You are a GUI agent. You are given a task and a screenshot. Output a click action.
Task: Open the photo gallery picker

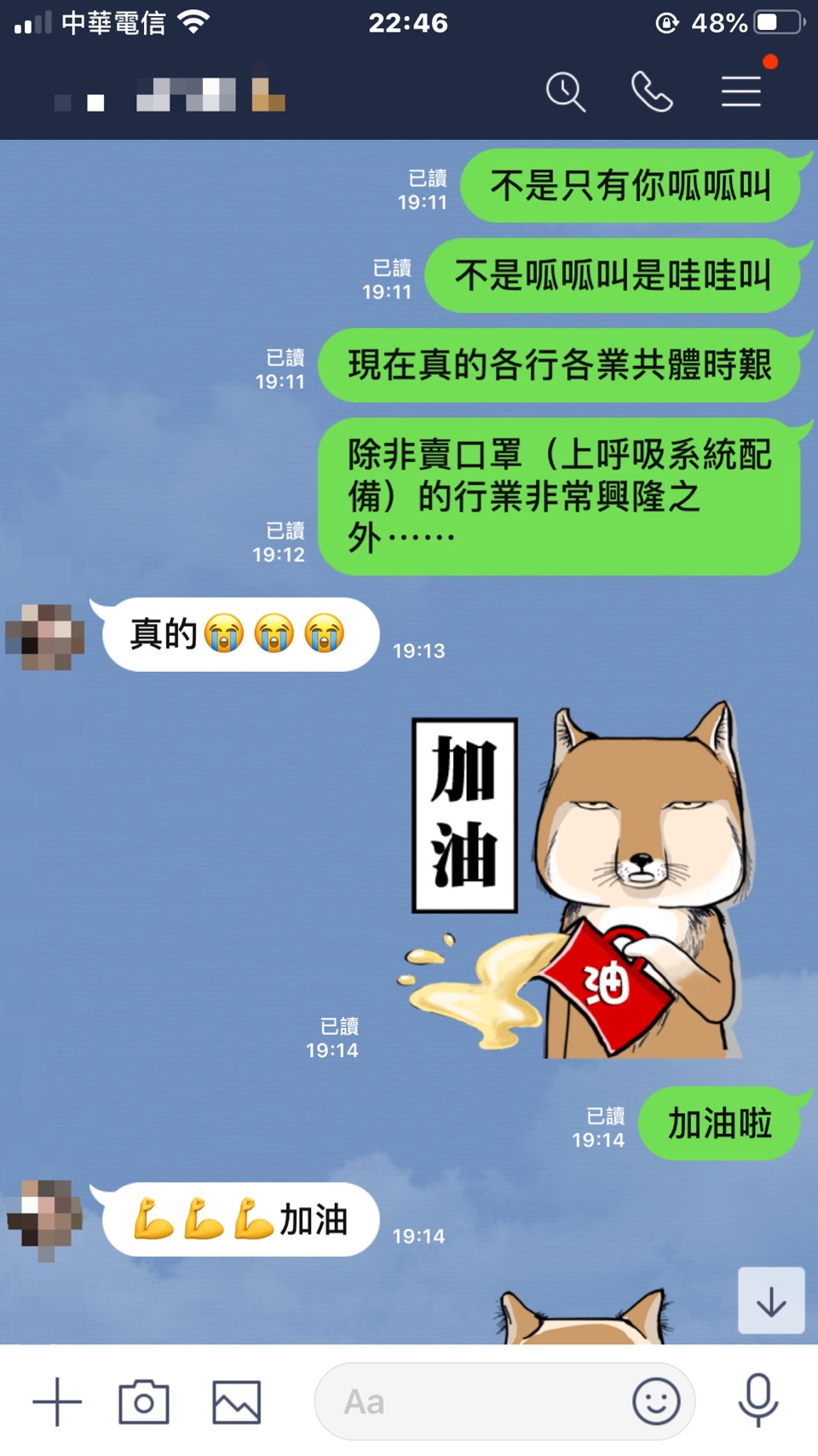pyautogui.click(x=236, y=1401)
